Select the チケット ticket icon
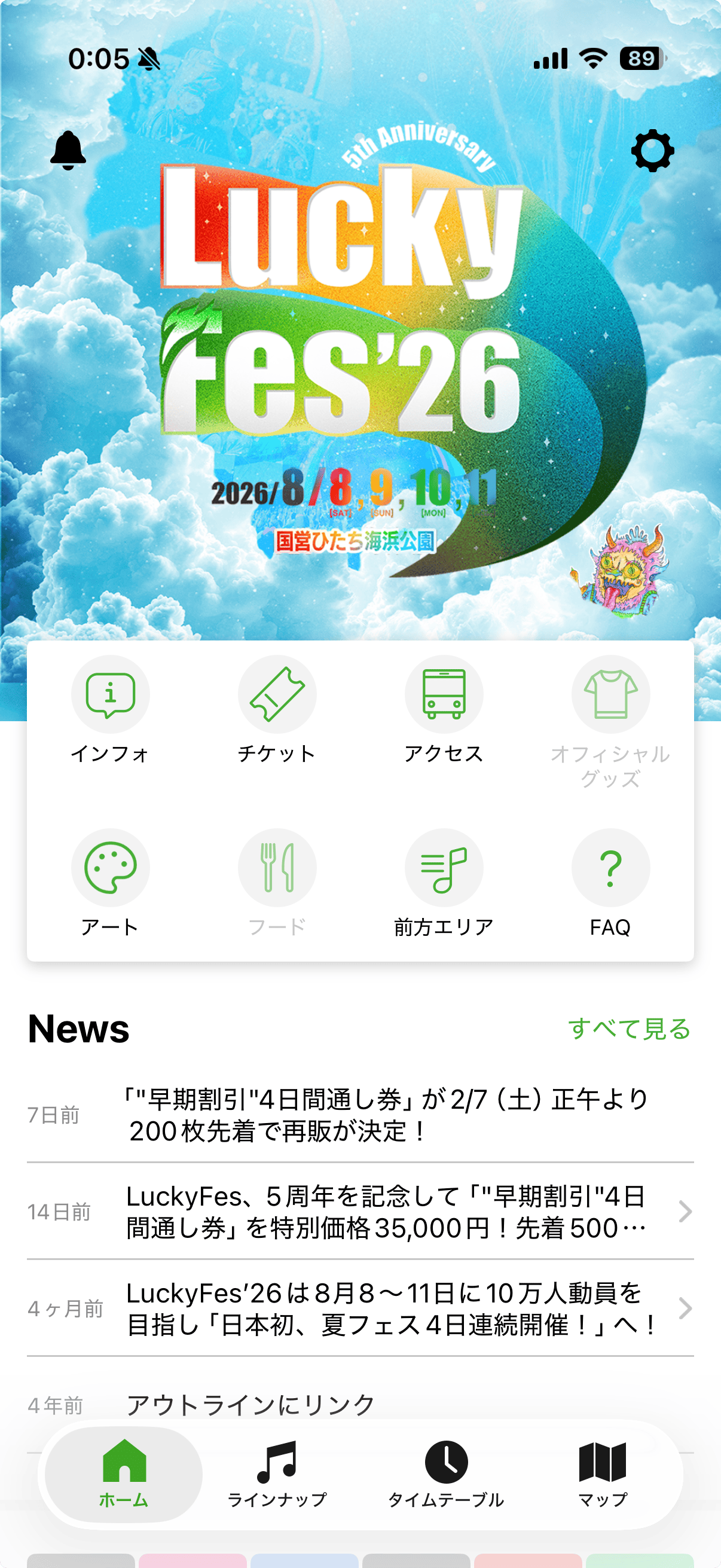Screen dimensions: 721x1568 point(277,694)
